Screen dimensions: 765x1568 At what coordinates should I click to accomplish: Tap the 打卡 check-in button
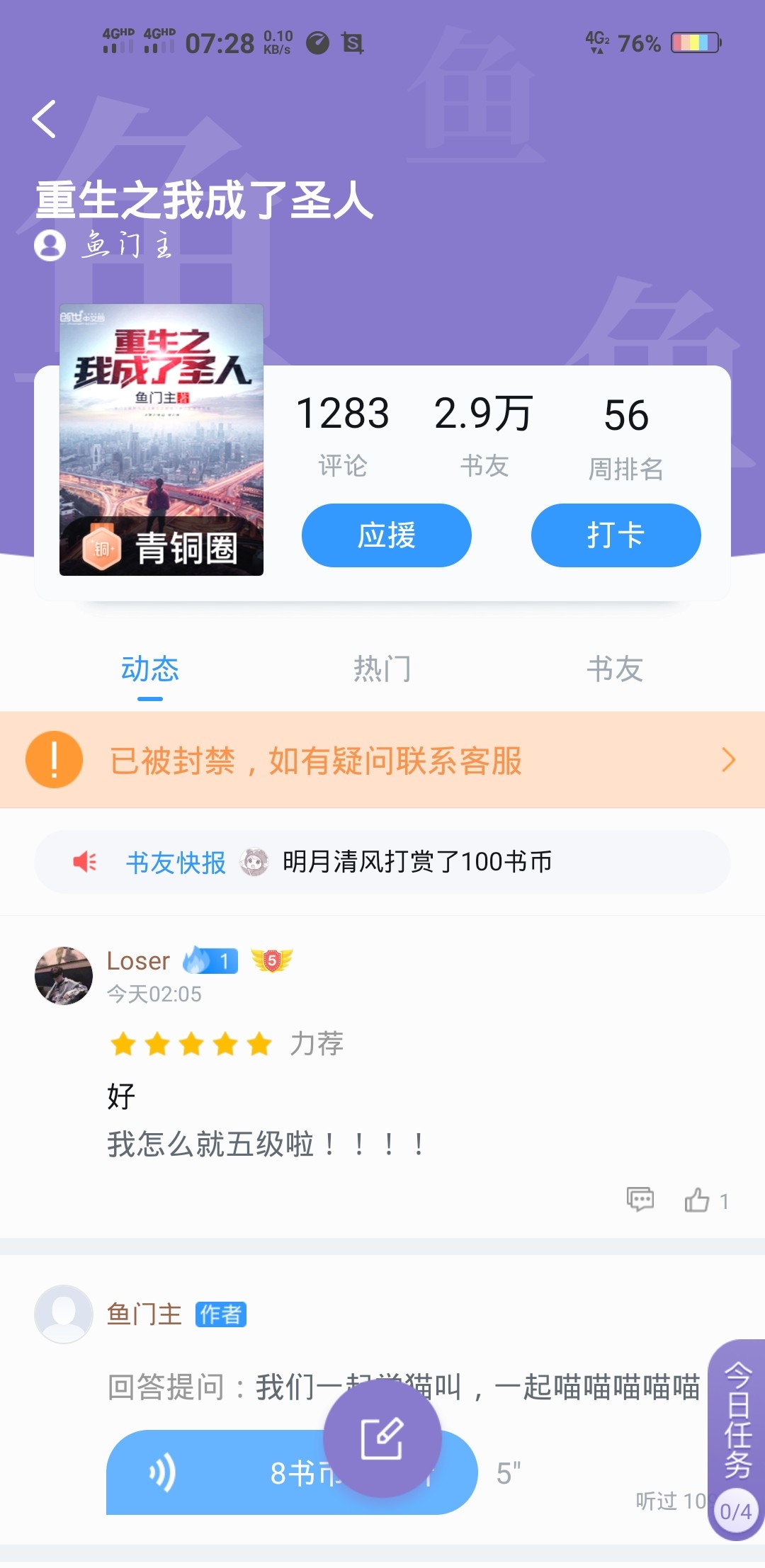point(616,535)
